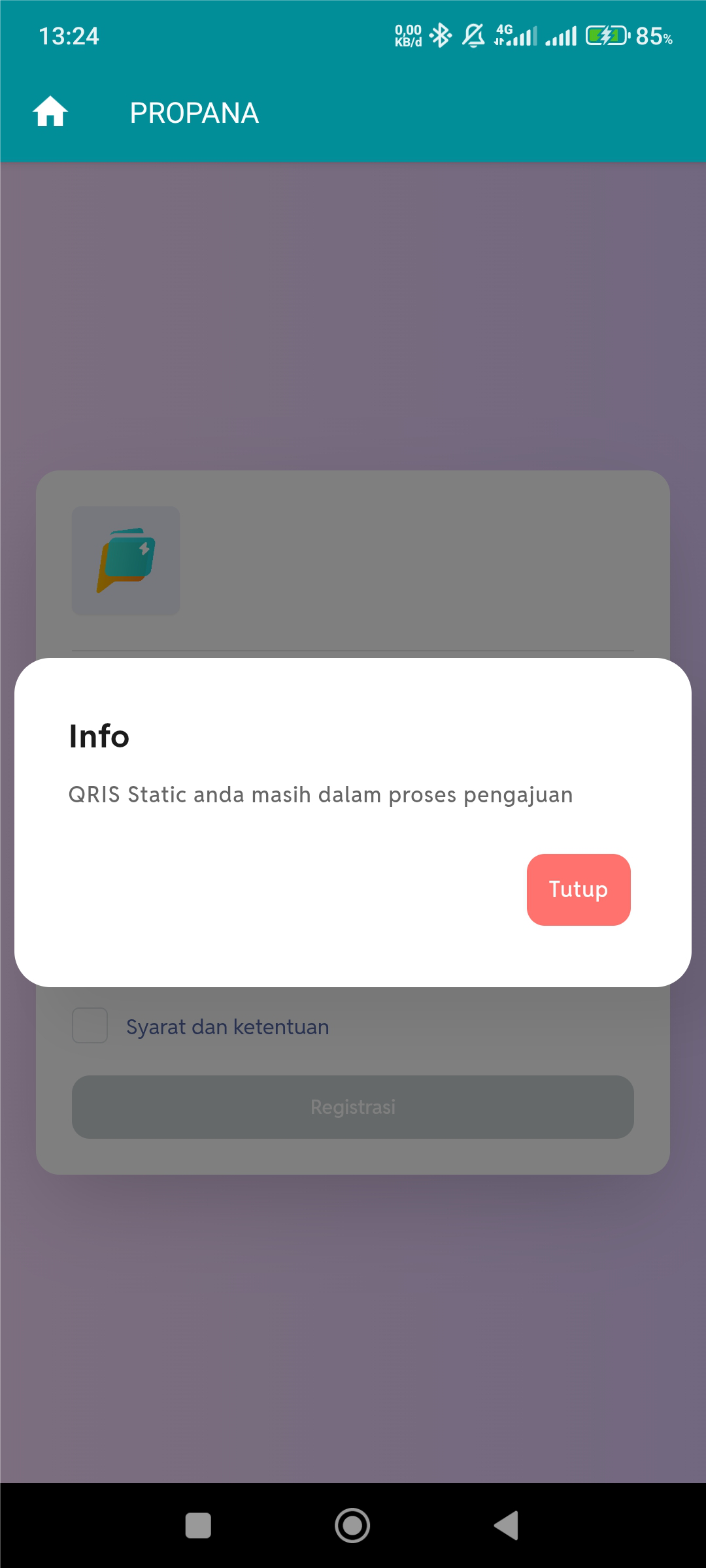Viewport: 706px width, 1568px height.
Task: Tap the home icon in the app bar
Action: pyautogui.click(x=50, y=112)
